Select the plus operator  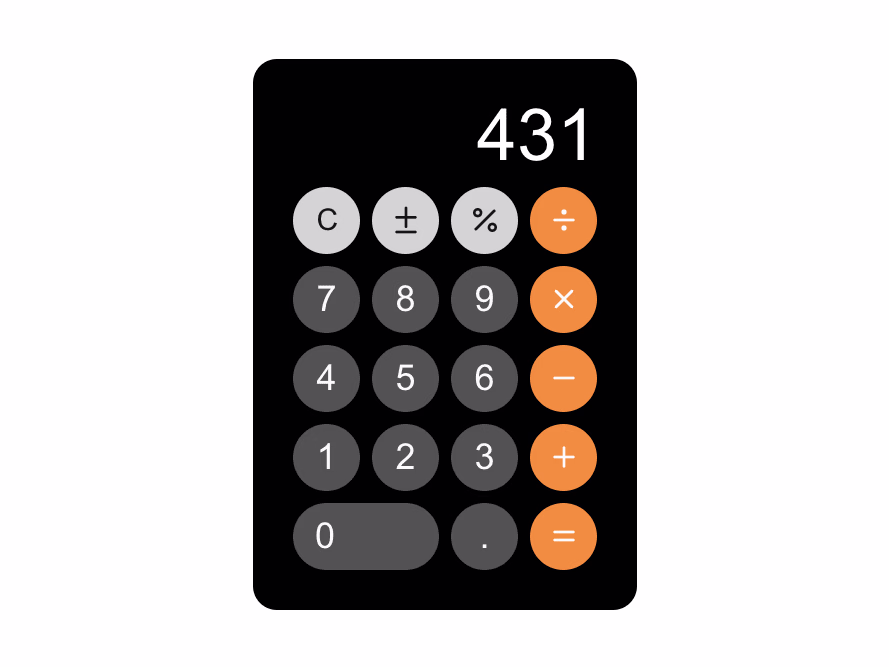click(x=563, y=457)
